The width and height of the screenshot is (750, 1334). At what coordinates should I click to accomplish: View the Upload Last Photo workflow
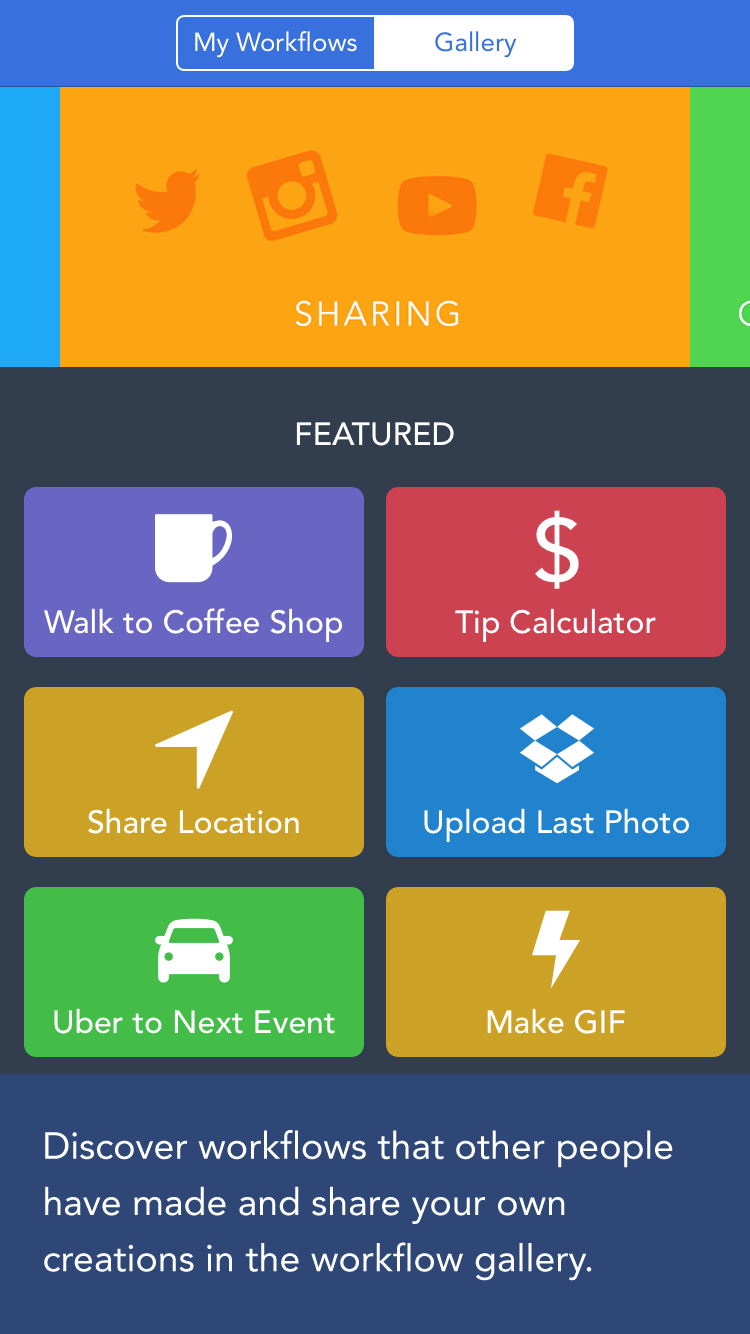click(x=555, y=772)
